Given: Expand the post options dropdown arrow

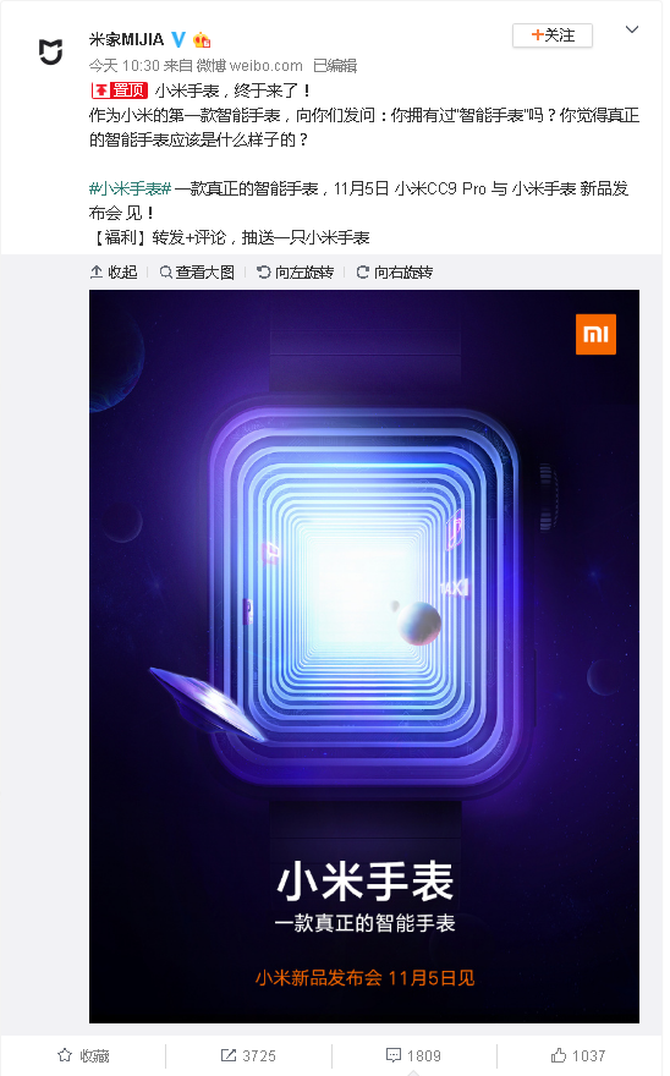Looking at the screenshot, I should 631,31.
